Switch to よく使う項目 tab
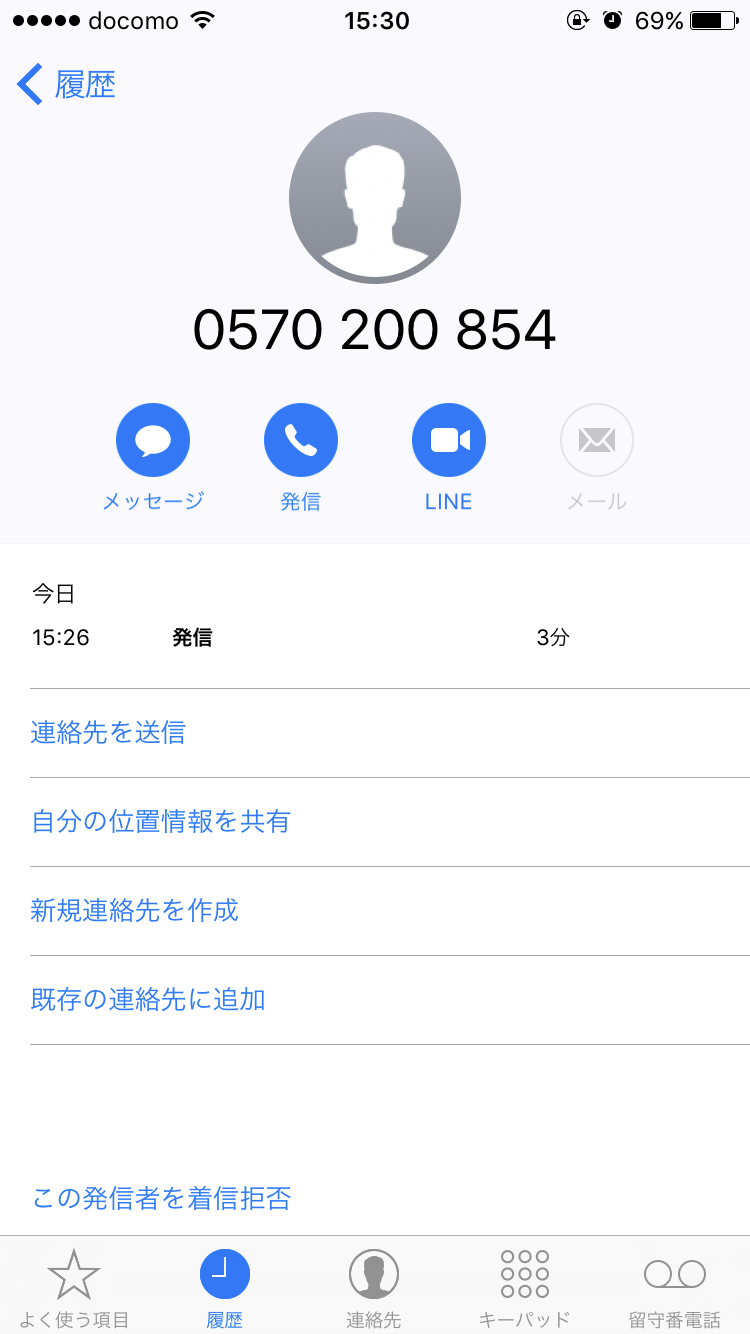The width and height of the screenshot is (750, 1334). tap(74, 1289)
